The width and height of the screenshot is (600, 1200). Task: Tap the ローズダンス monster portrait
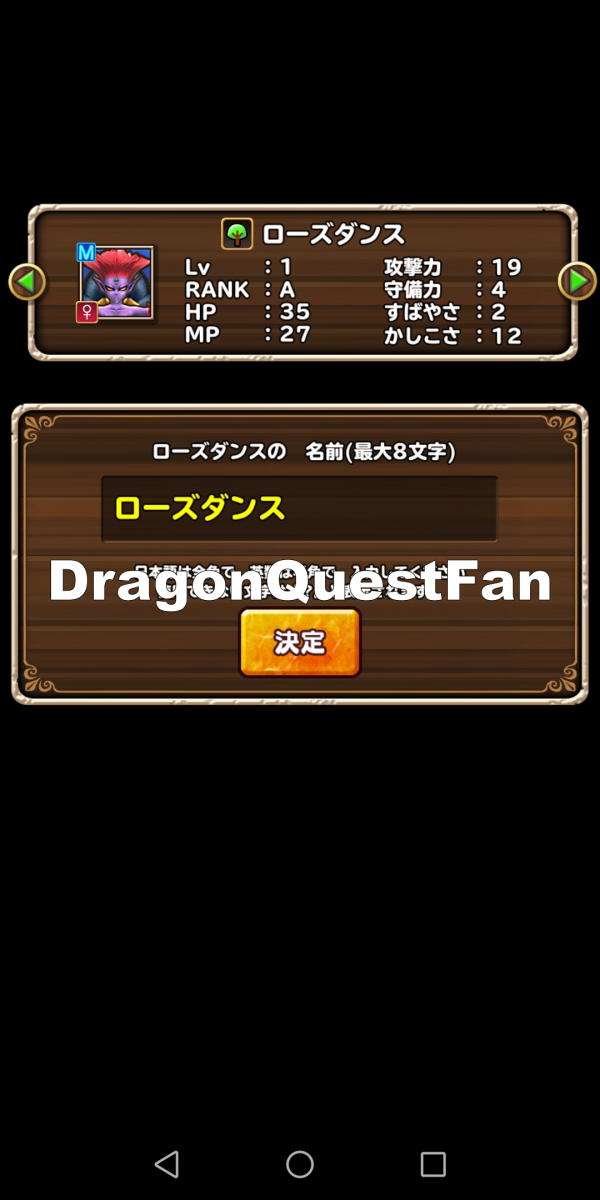117,283
